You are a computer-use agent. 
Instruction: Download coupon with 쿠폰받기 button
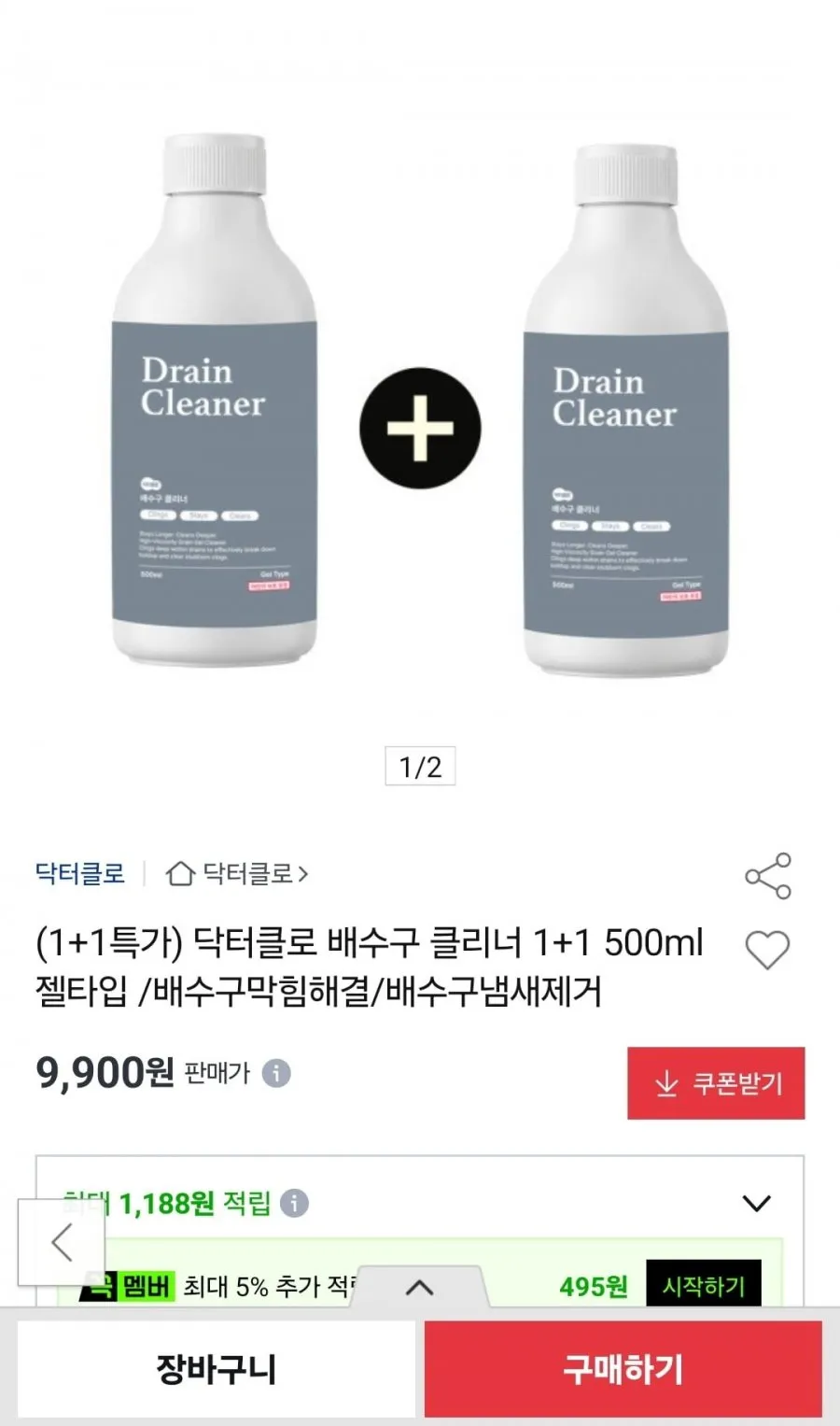pyautogui.click(x=716, y=1083)
